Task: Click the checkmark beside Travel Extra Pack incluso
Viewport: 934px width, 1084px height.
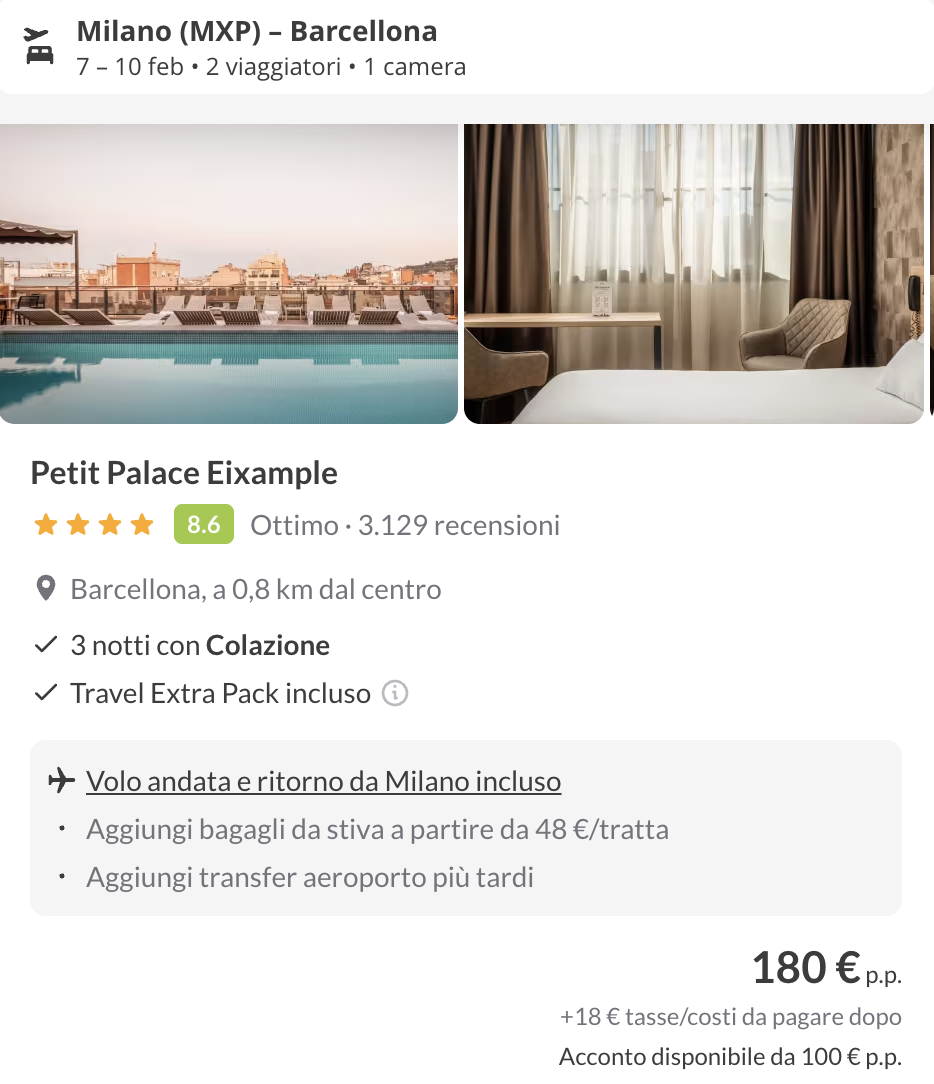Action: (x=44, y=692)
